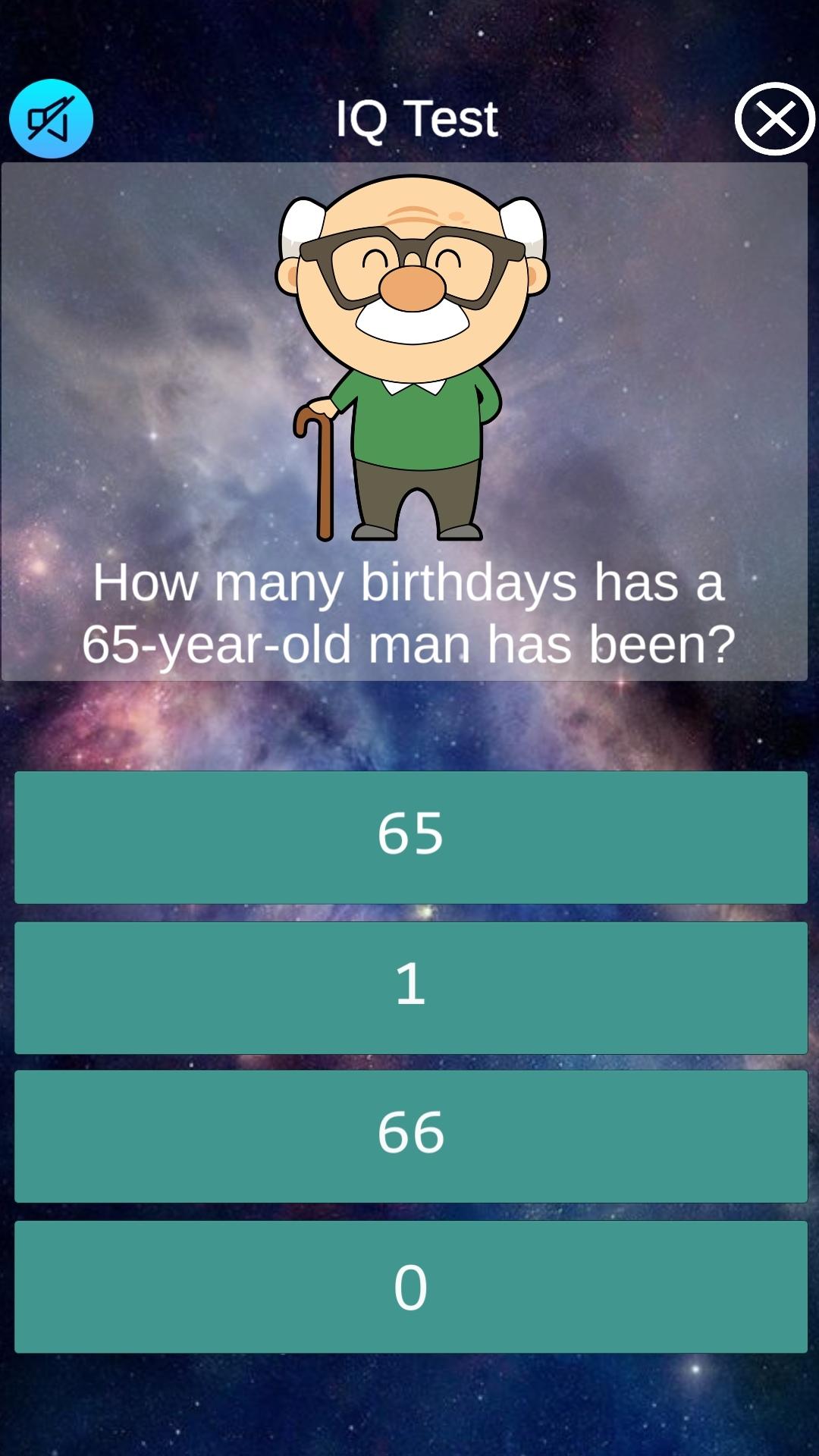Close the IQ Test screen
This screenshot has width=819, height=1456.
[774, 119]
